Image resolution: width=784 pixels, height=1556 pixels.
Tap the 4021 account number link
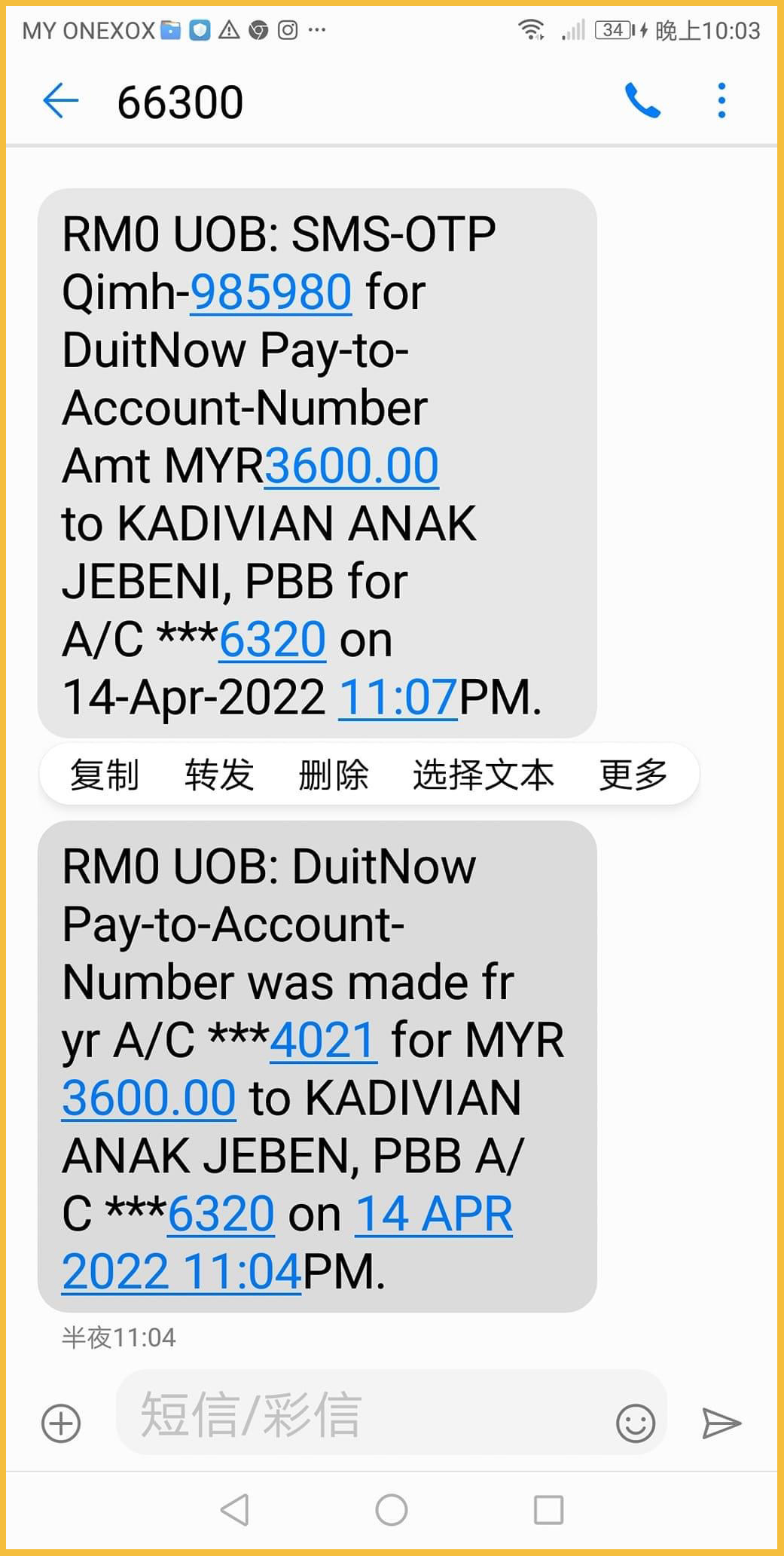[x=323, y=1041]
